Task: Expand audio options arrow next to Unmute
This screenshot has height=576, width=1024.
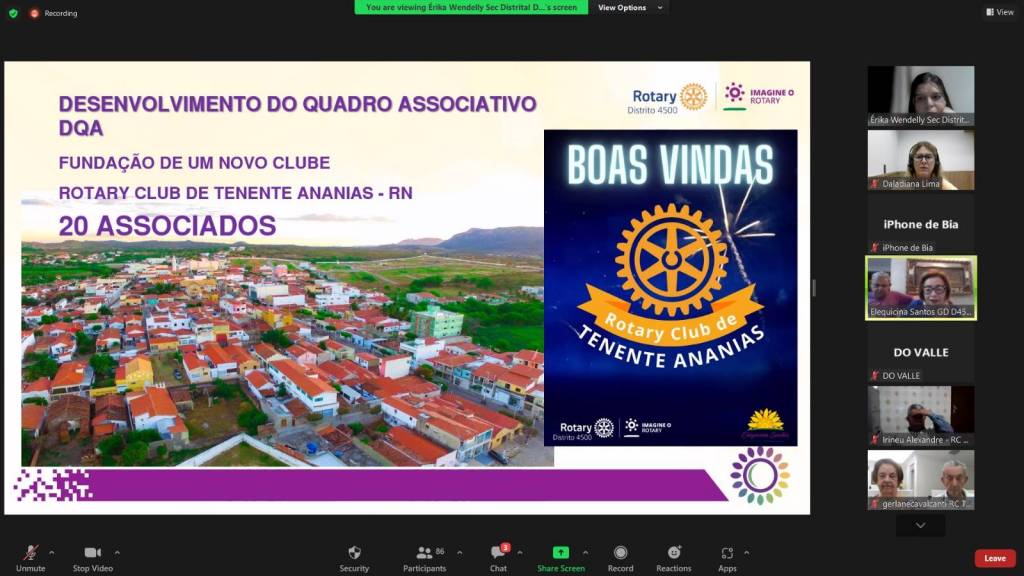Action: tap(52, 551)
